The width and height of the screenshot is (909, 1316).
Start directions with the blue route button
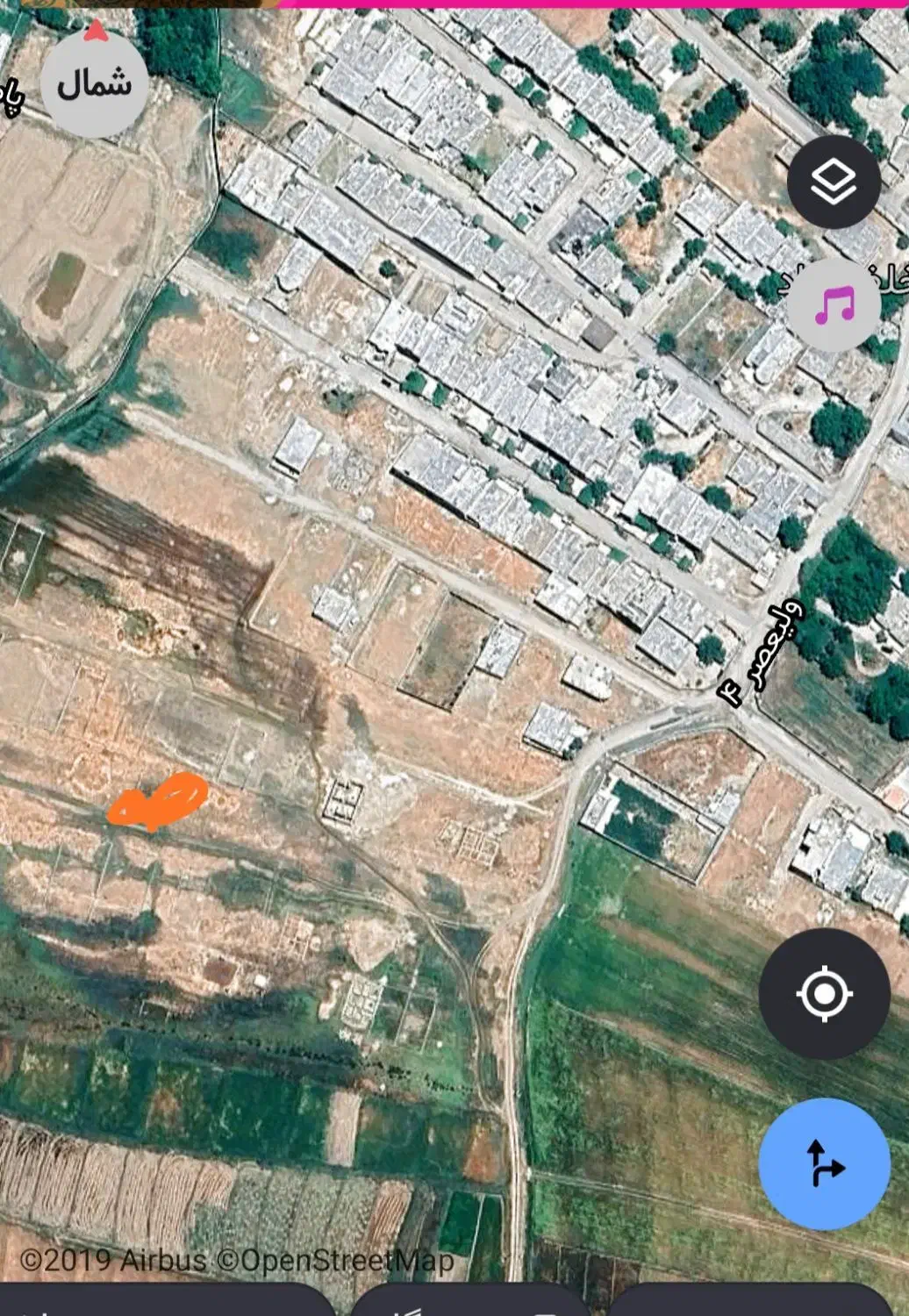click(x=824, y=1164)
